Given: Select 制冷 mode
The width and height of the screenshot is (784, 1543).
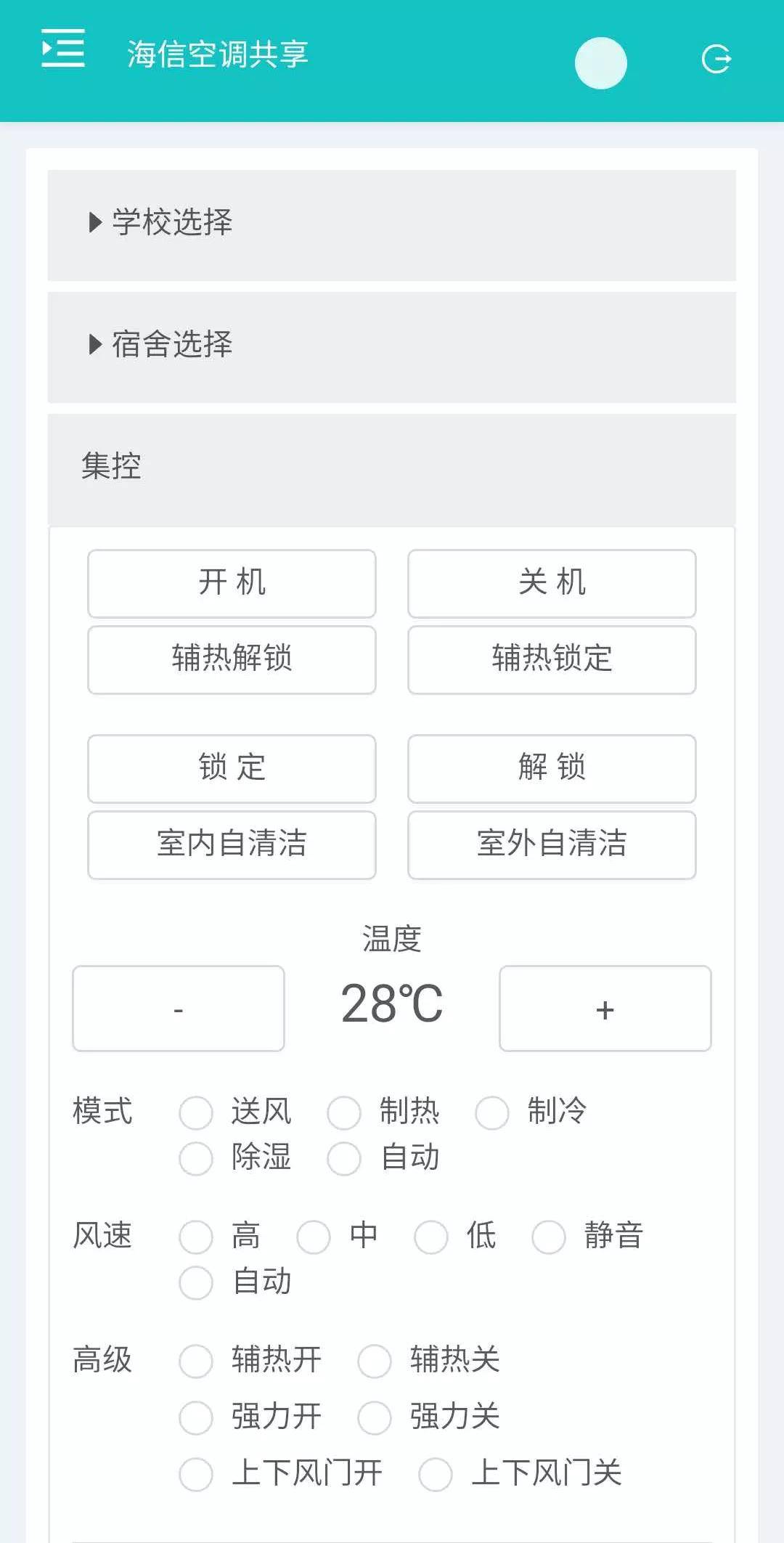Looking at the screenshot, I should pyautogui.click(x=492, y=1112).
